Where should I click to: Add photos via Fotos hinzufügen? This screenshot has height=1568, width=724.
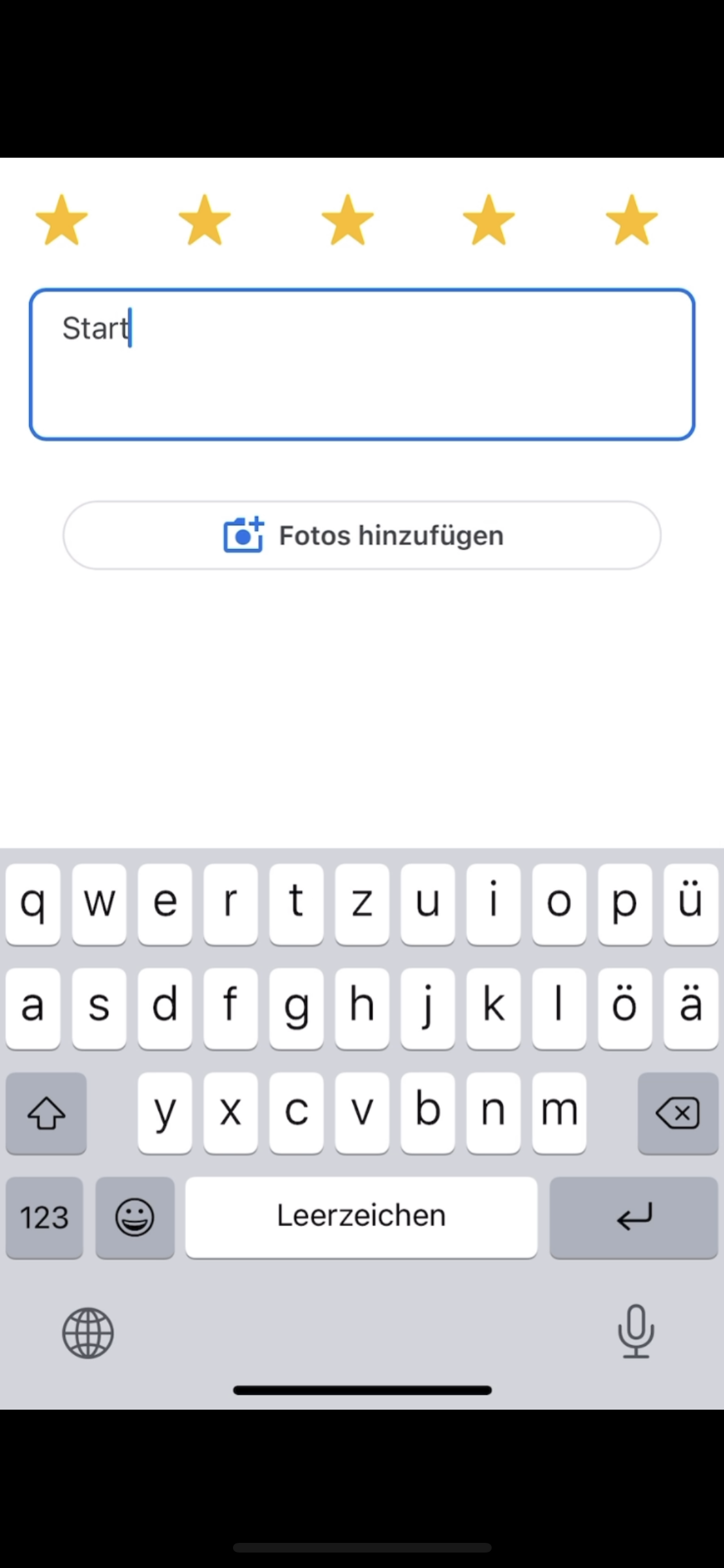coord(362,536)
